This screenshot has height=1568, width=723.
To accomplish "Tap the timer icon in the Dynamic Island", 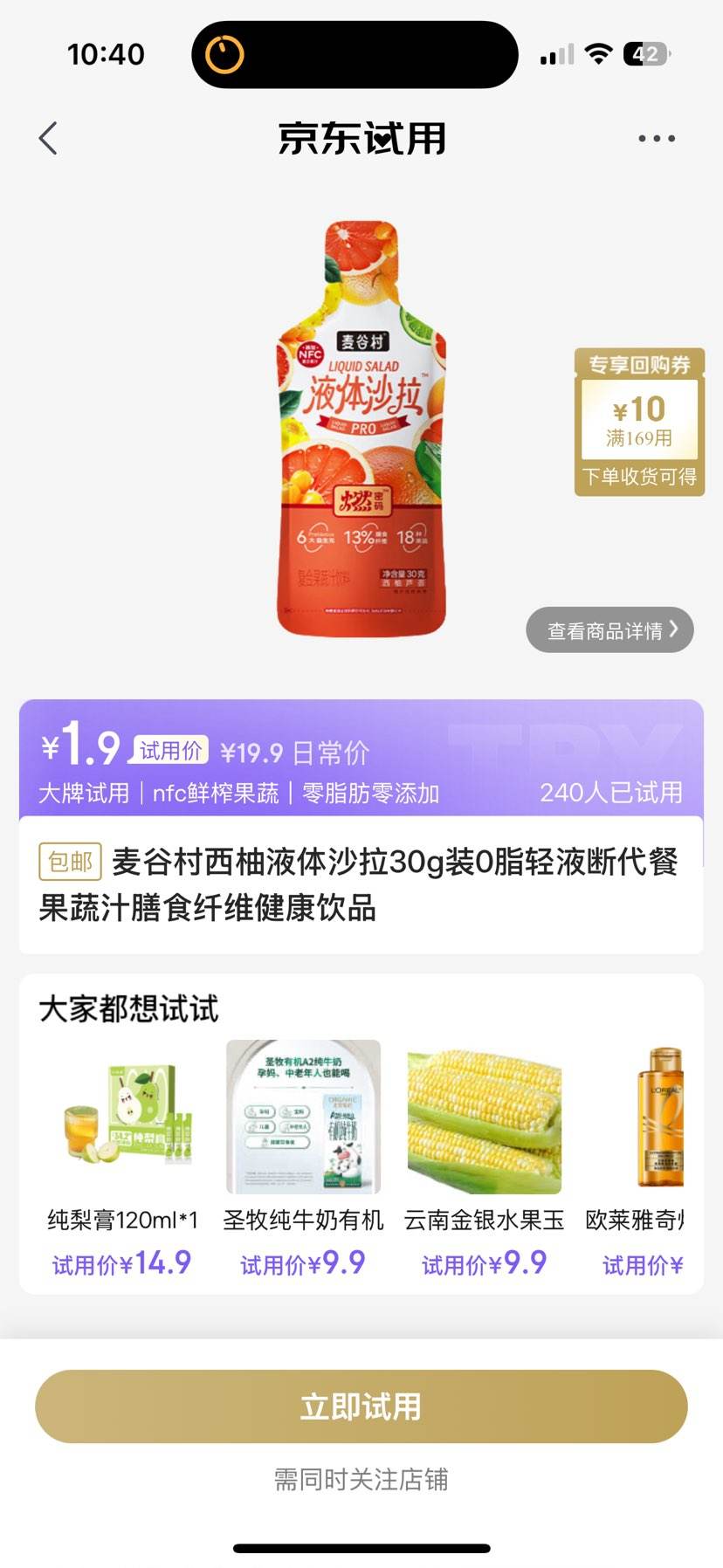I will coord(224,54).
